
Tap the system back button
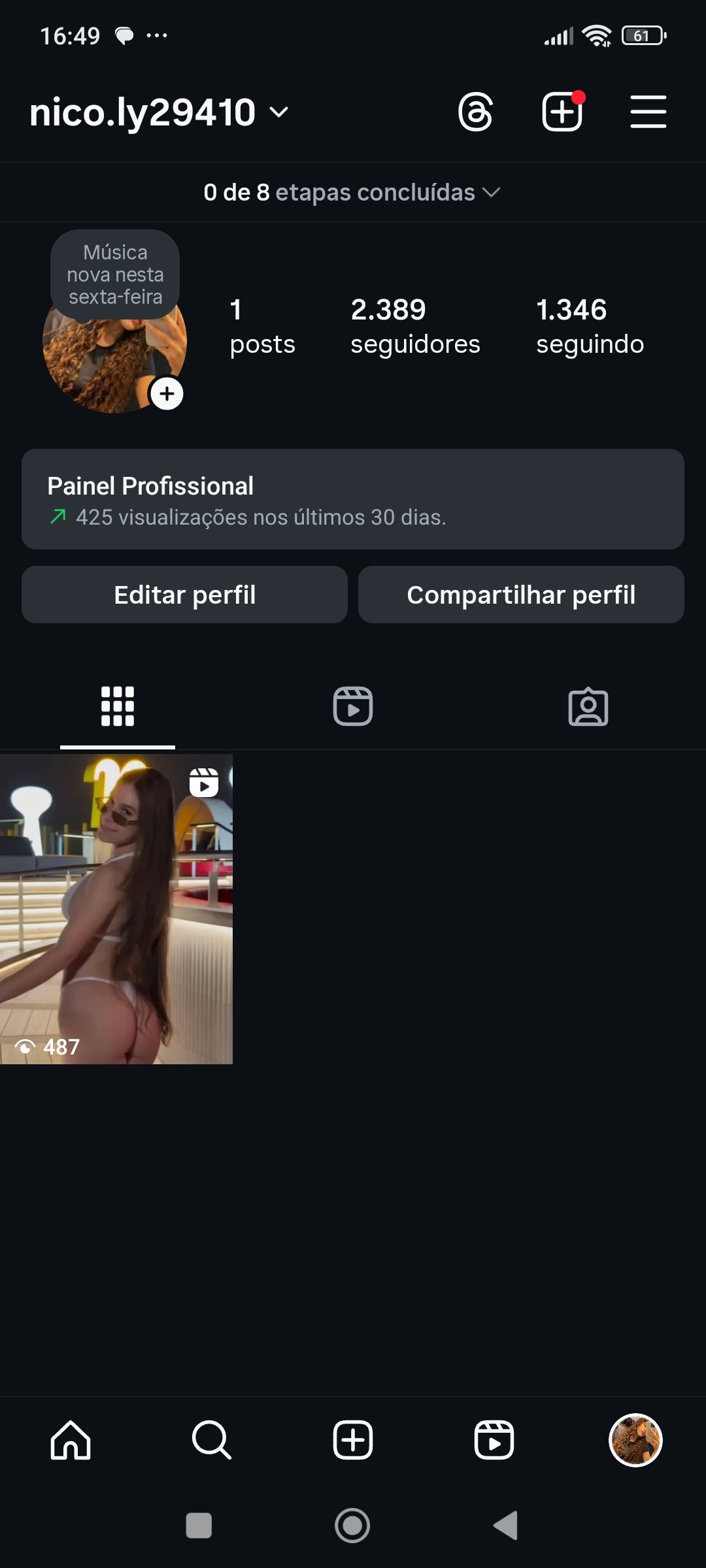click(x=506, y=1526)
